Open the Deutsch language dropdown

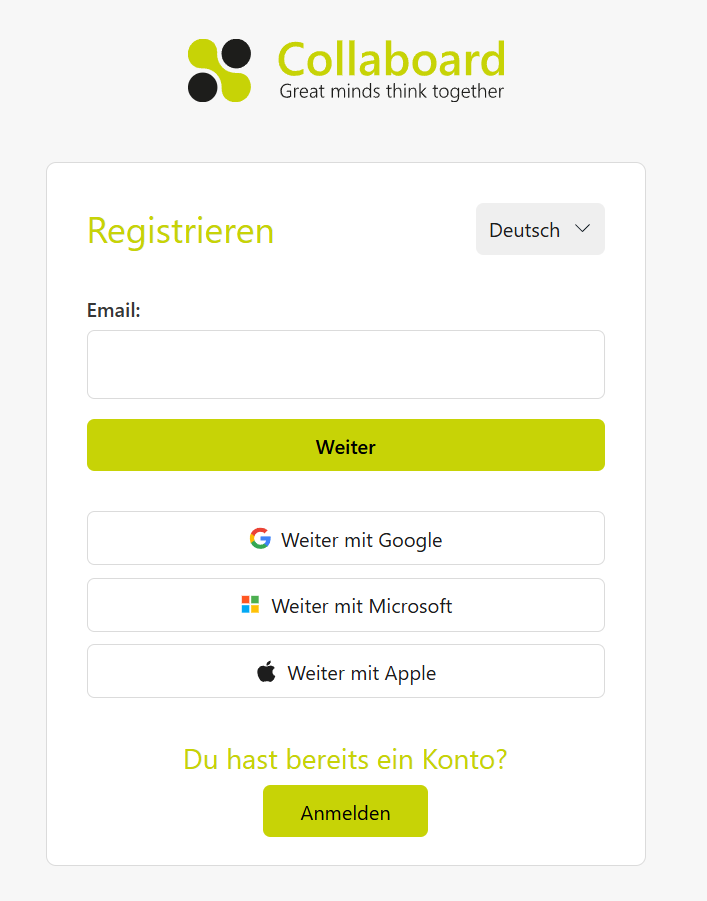540,230
